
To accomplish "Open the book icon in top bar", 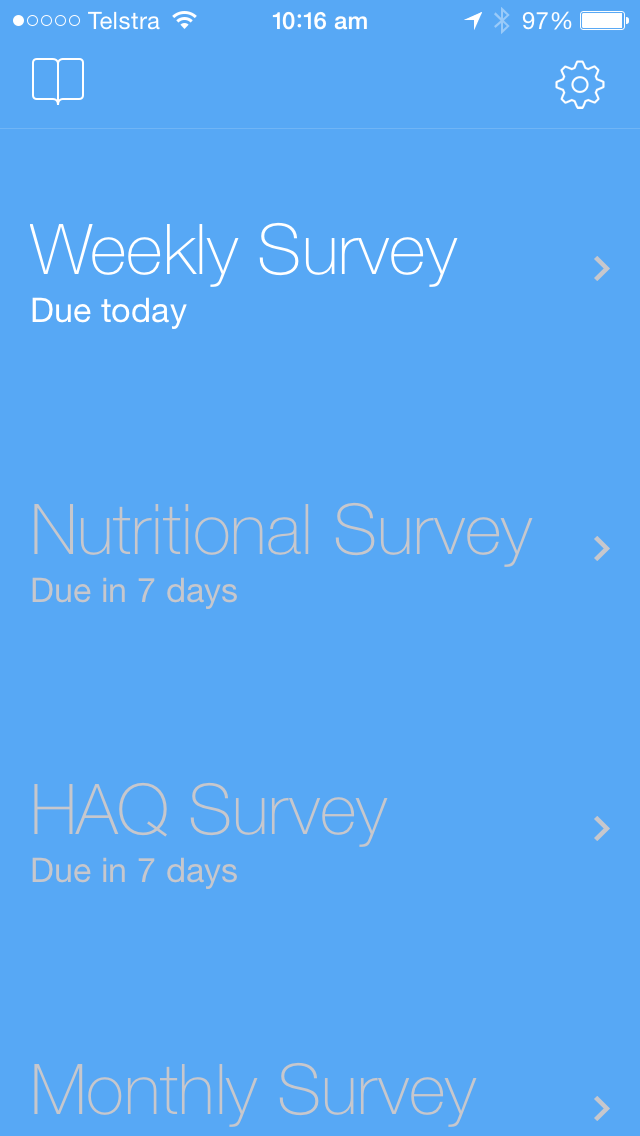I will (x=58, y=81).
